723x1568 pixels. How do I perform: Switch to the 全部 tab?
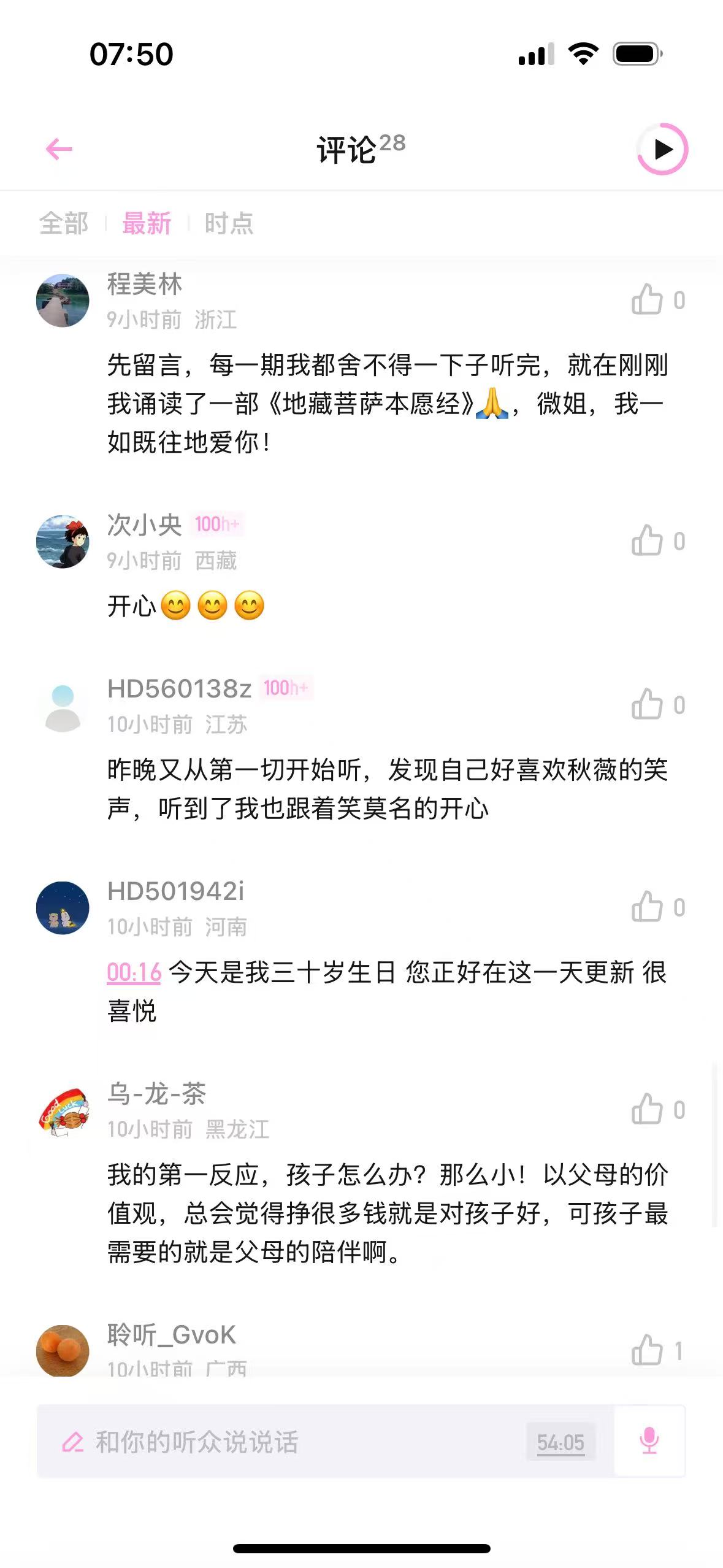64,223
